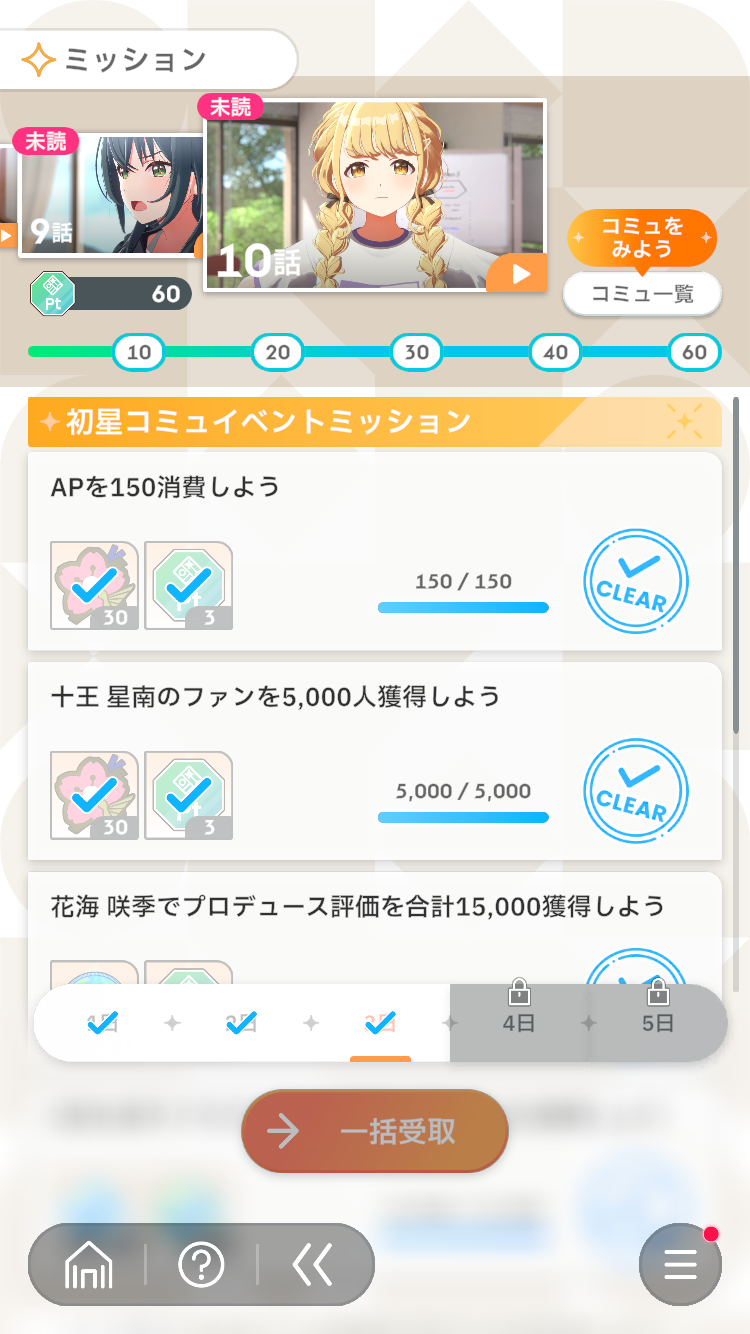Open the コミュ一覧 story list

tap(642, 294)
